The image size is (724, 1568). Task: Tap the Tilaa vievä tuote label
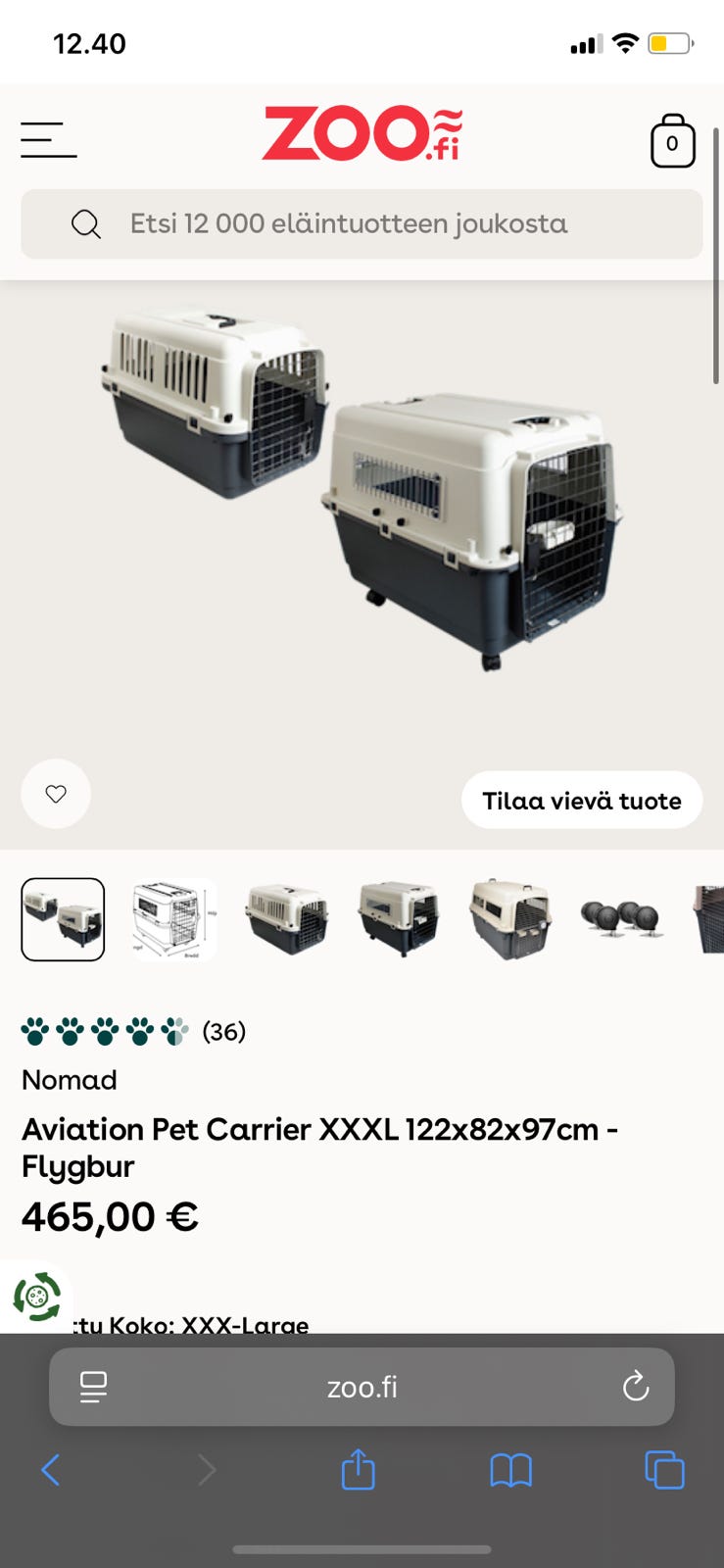[582, 801]
